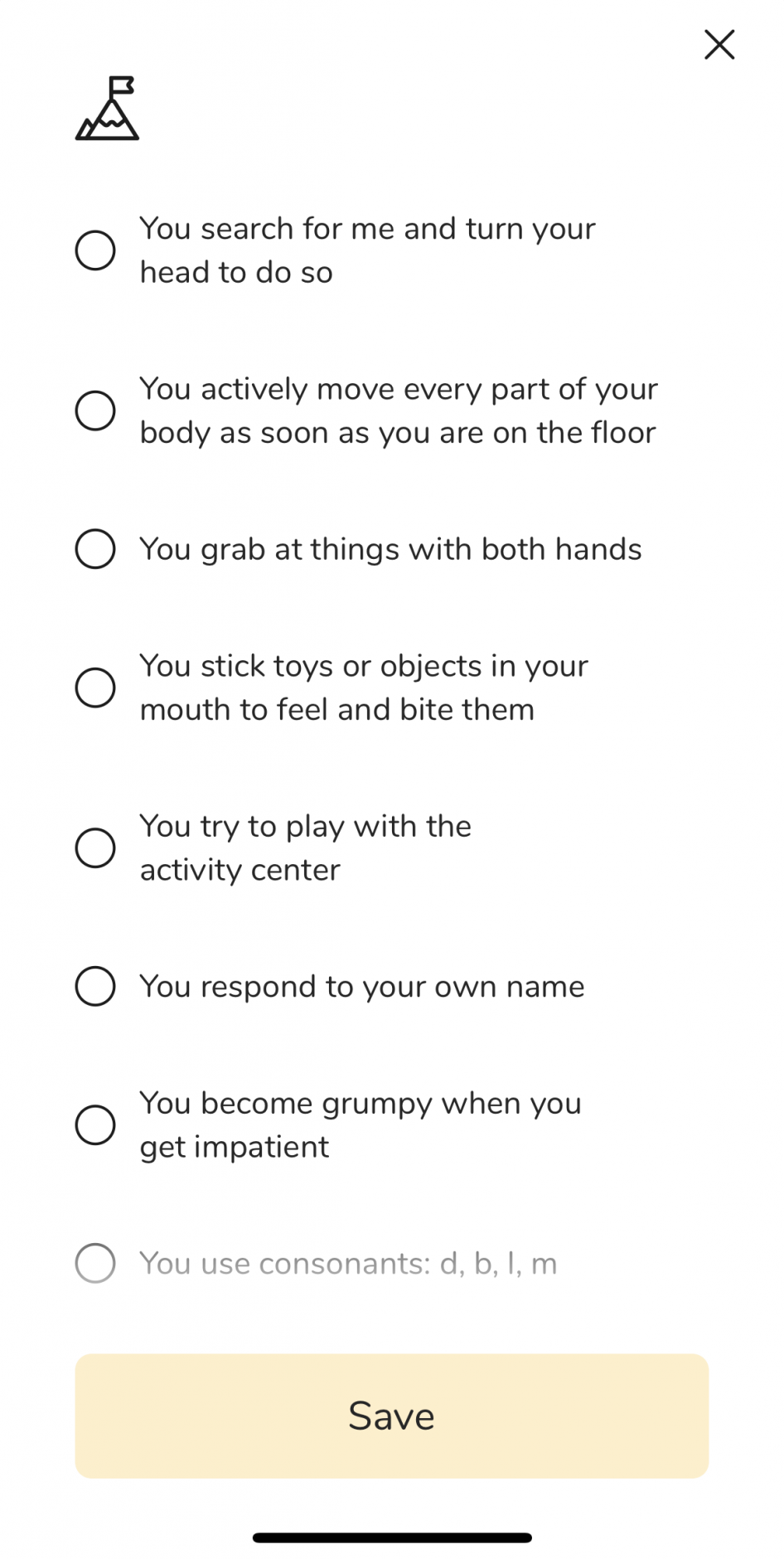
Task: Close the milestones screen
Action: (x=719, y=45)
